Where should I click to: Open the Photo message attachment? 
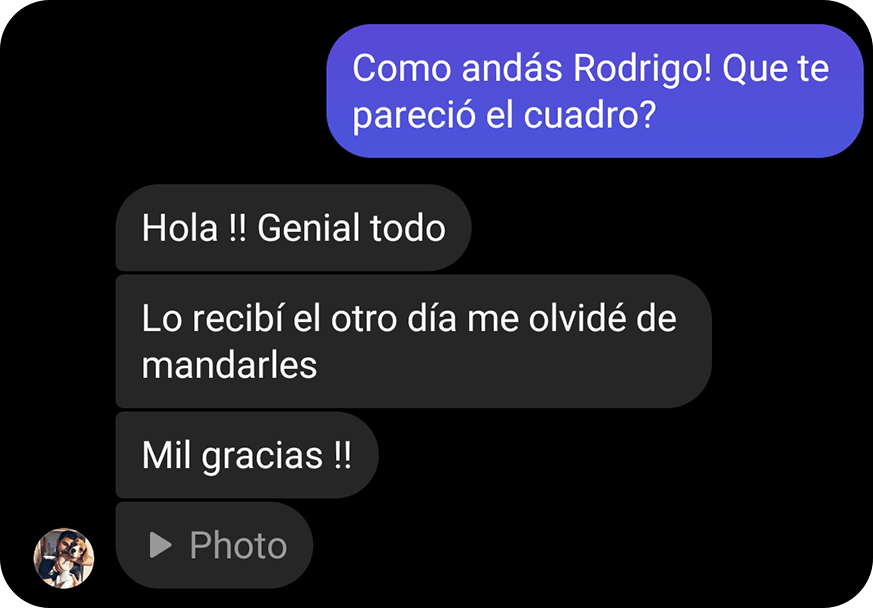[x=215, y=545]
